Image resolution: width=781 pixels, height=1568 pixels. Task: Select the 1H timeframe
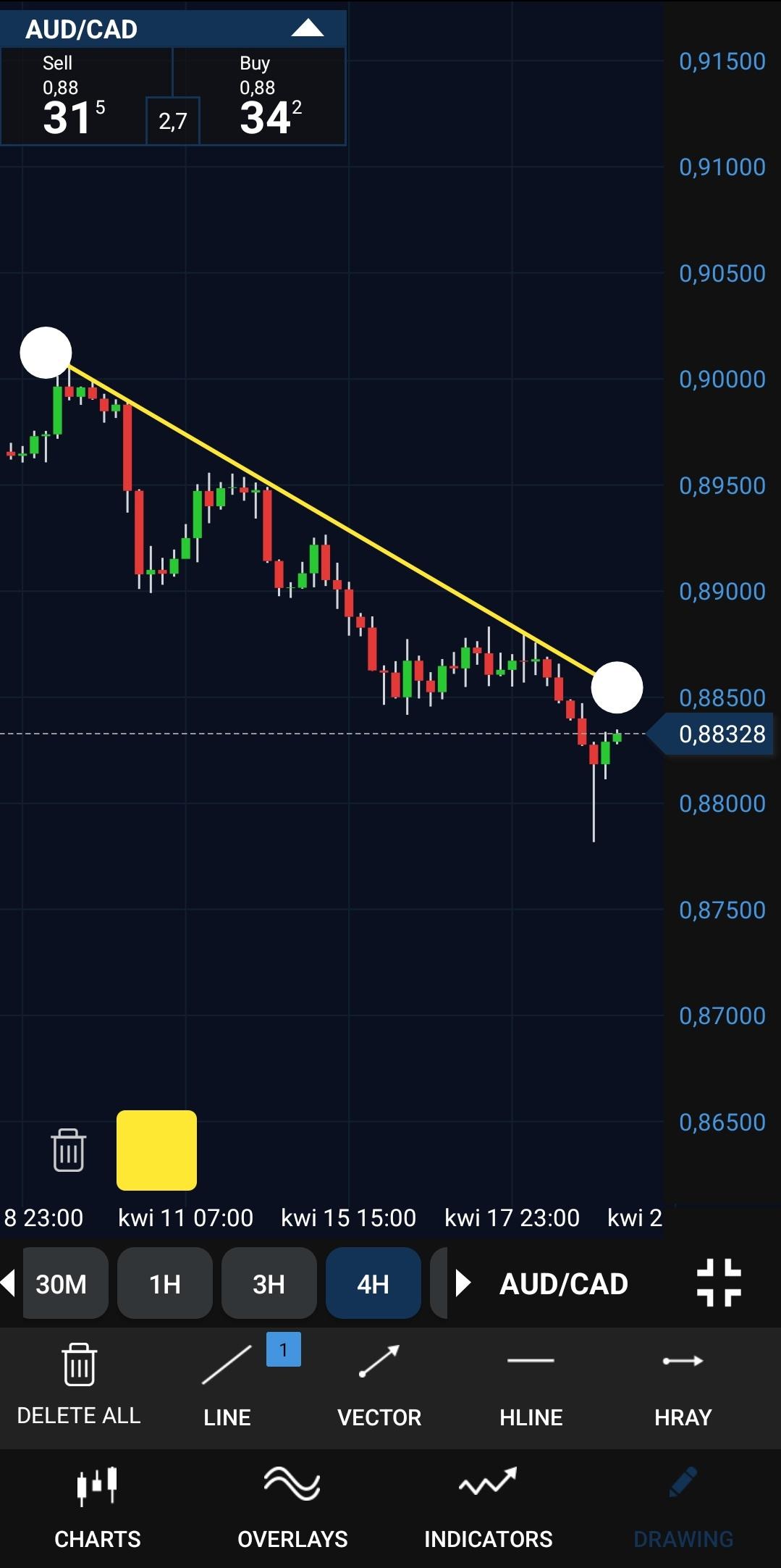click(x=165, y=1284)
